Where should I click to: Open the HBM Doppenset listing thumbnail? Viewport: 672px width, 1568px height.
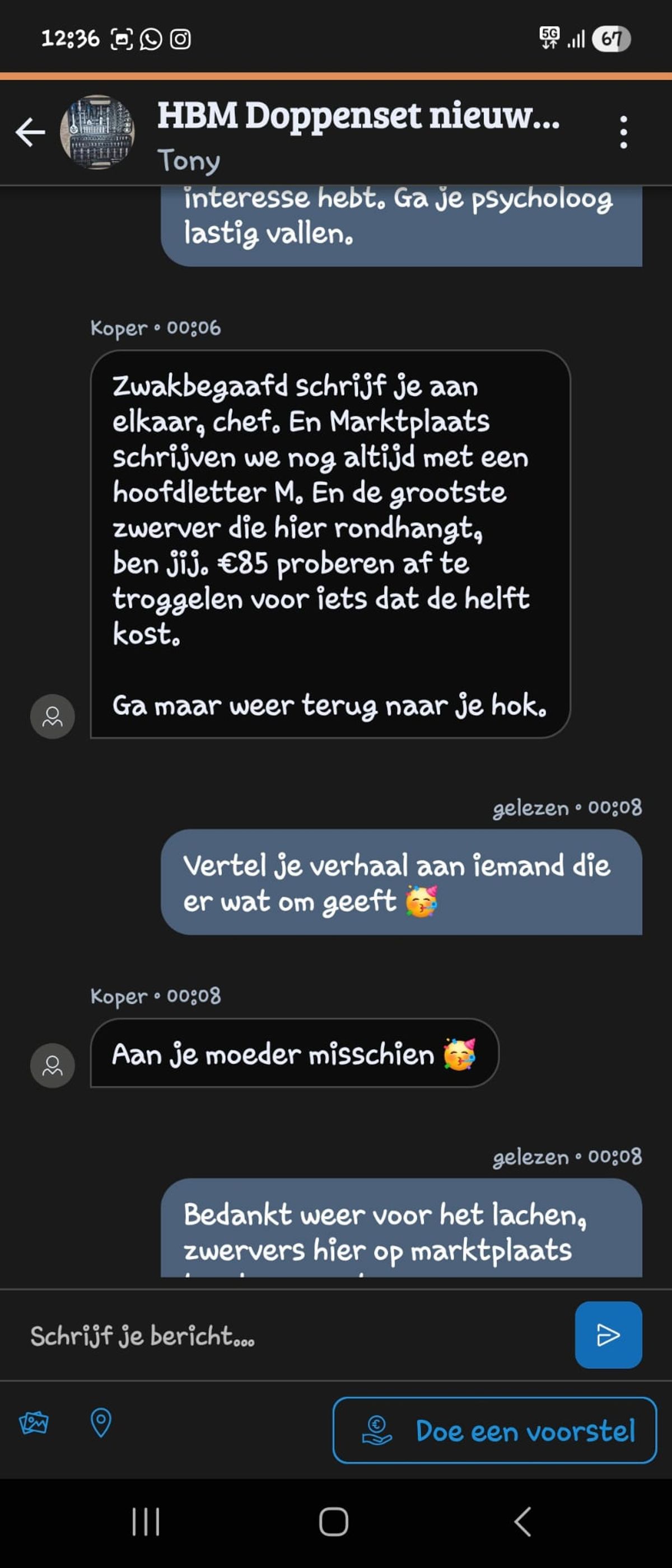(97, 132)
